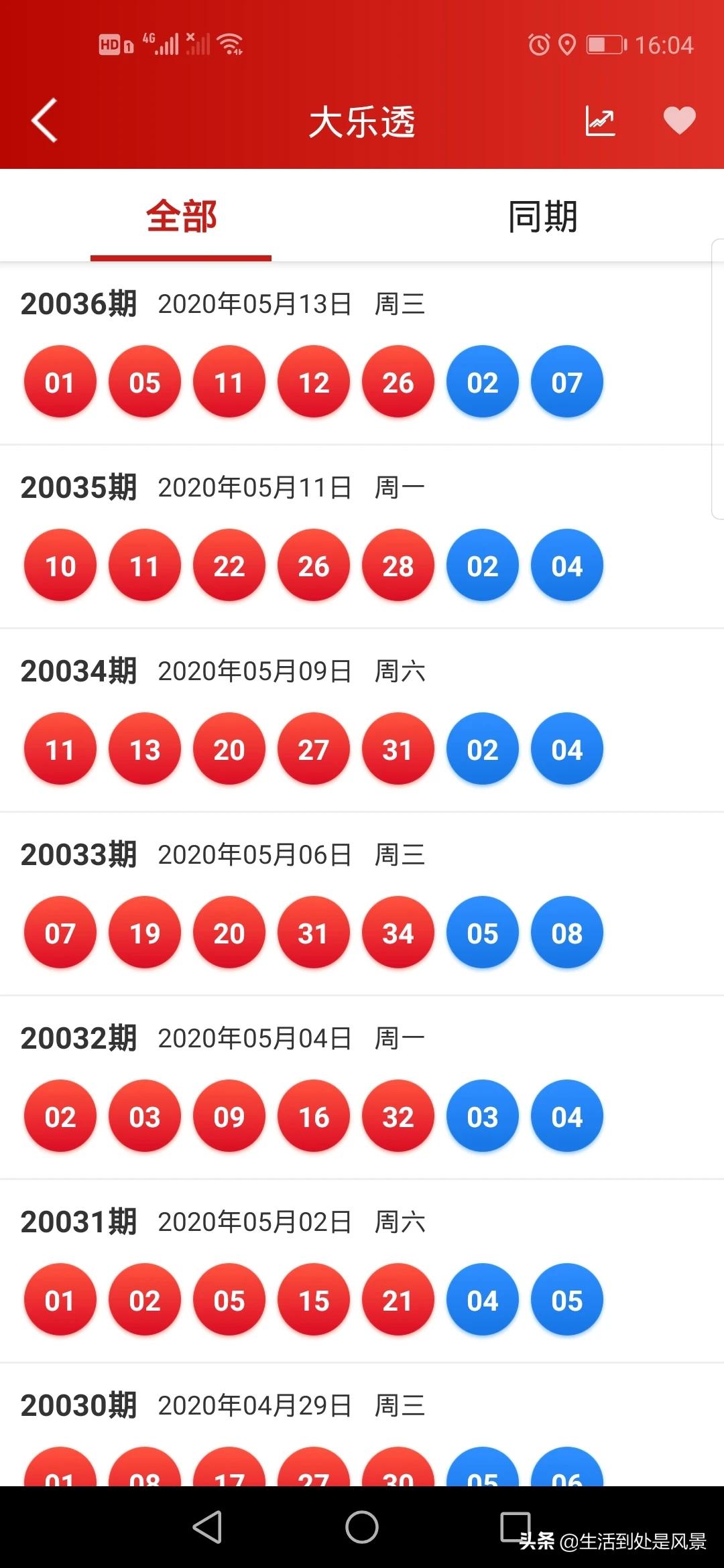Open draw 20031期 result
The height and width of the screenshot is (1568, 724).
click(x=362, y=1271)
